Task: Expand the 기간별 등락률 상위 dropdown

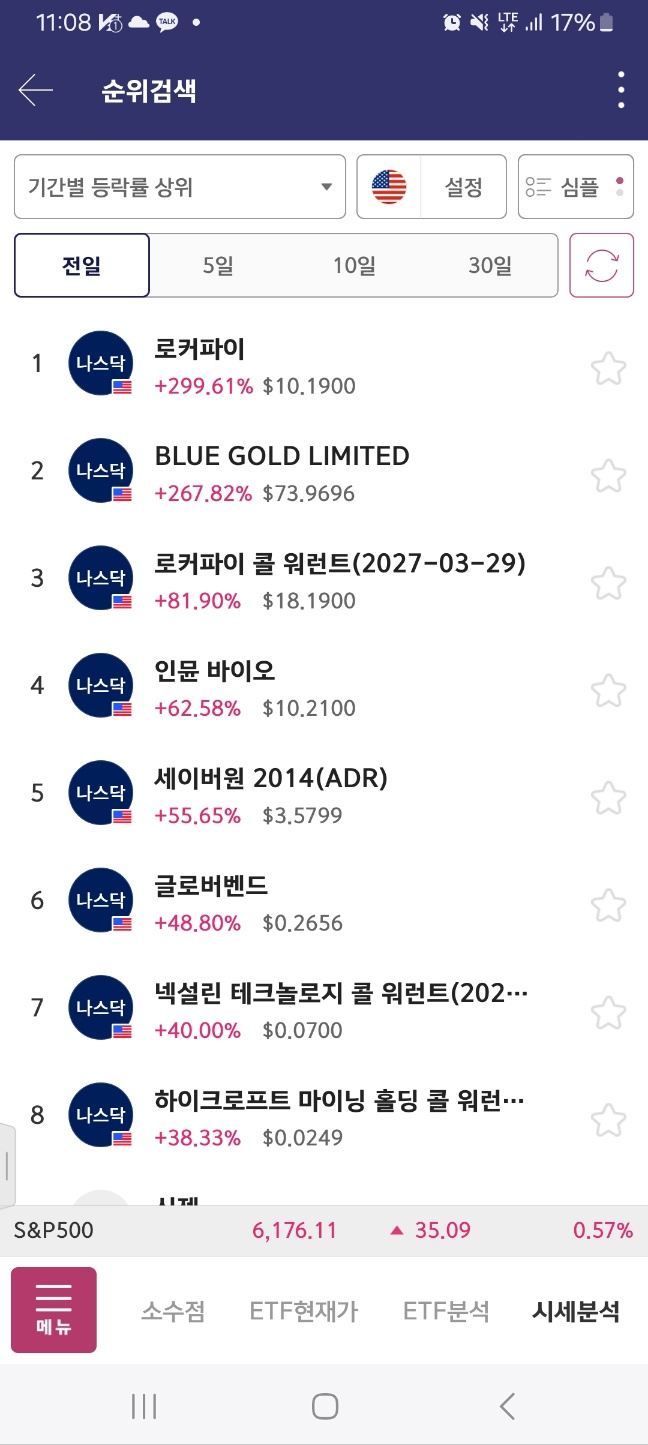Action: click(180, 187)
